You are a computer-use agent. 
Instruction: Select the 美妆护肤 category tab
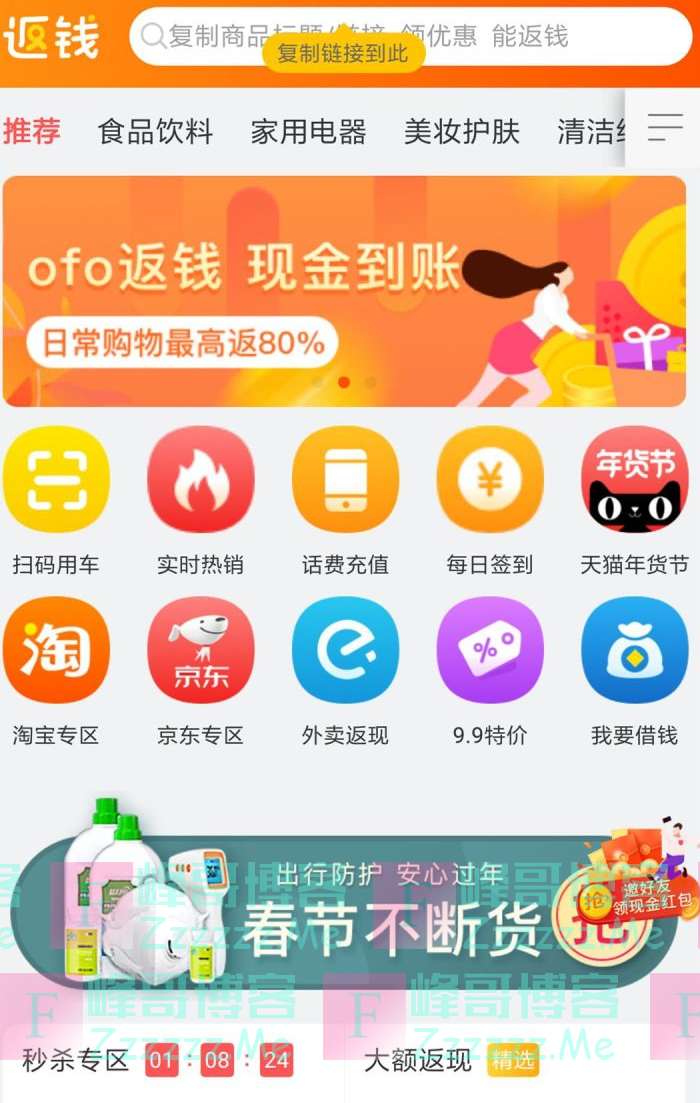point(461,131)
